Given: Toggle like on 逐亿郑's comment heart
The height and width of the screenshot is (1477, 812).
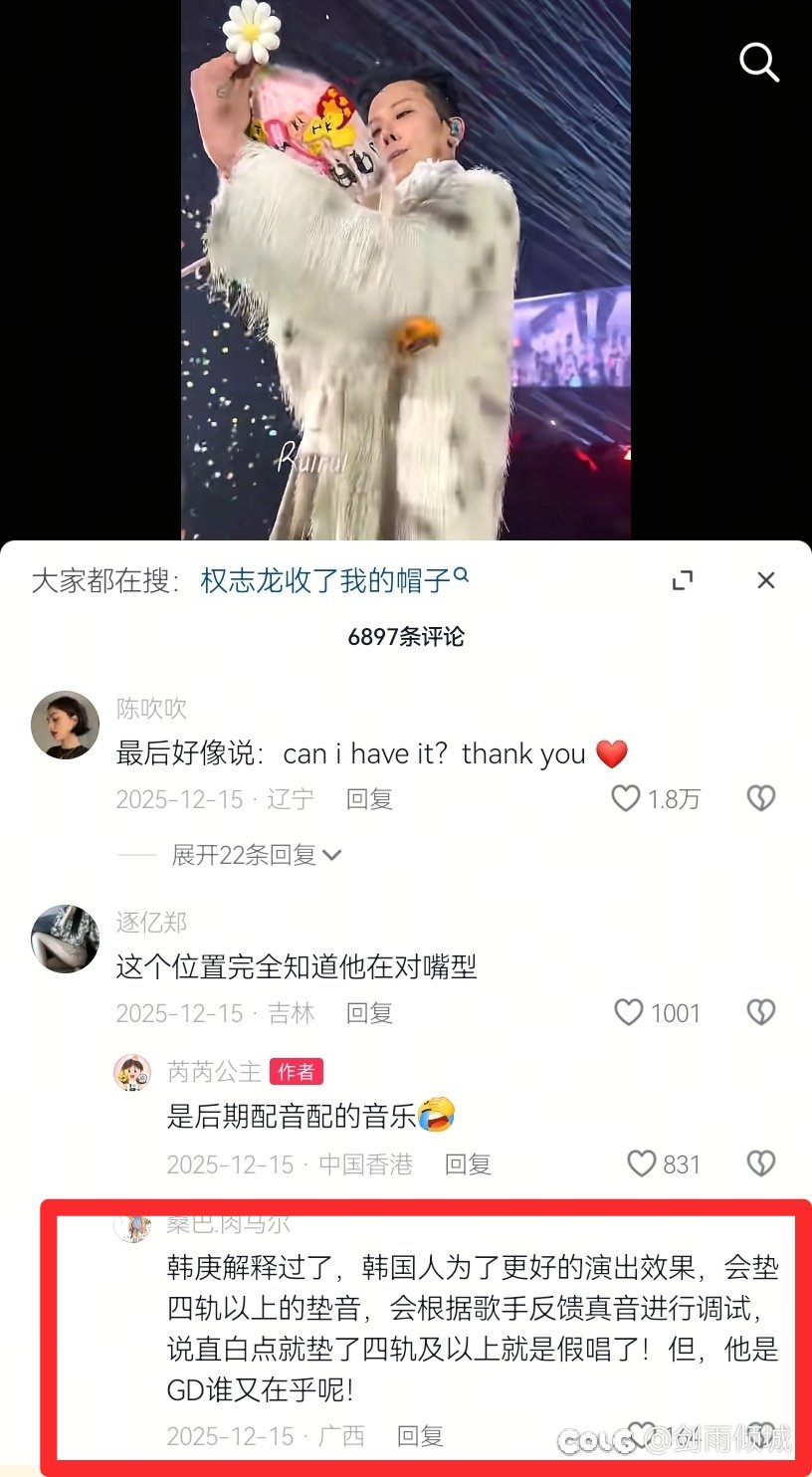Looking at the screenshot, I should pyautogui.click(x=628, y=1013).
